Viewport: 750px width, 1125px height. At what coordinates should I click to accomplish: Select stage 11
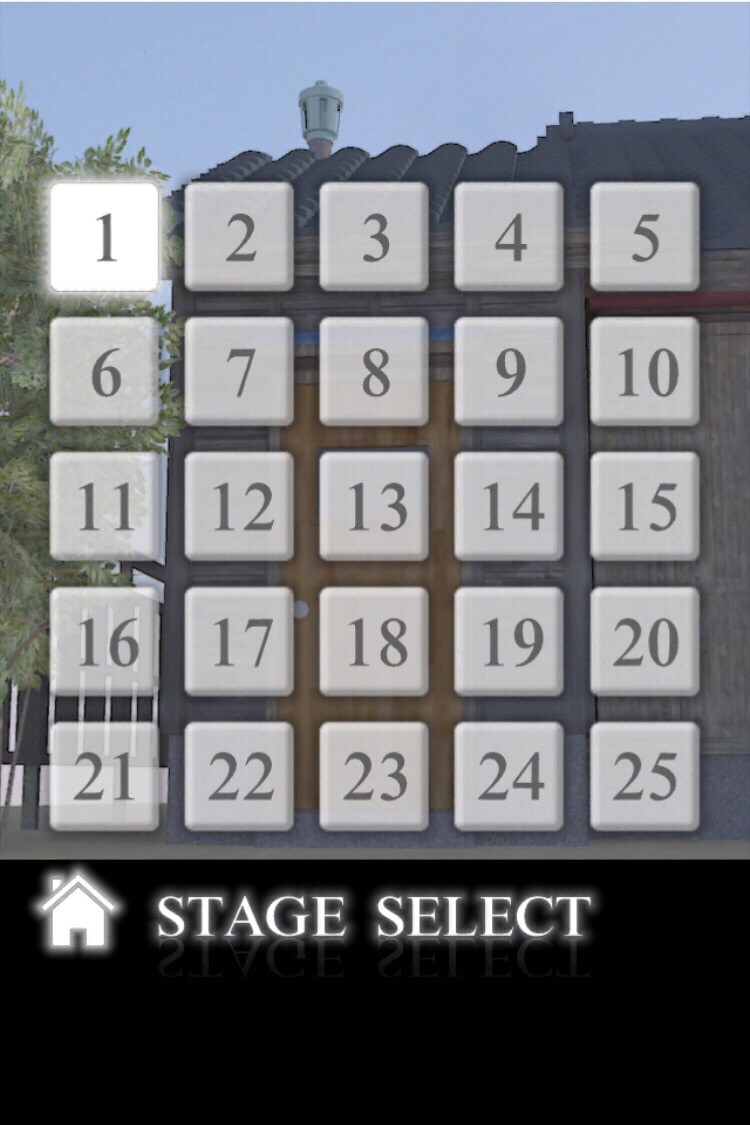[105, 506]
